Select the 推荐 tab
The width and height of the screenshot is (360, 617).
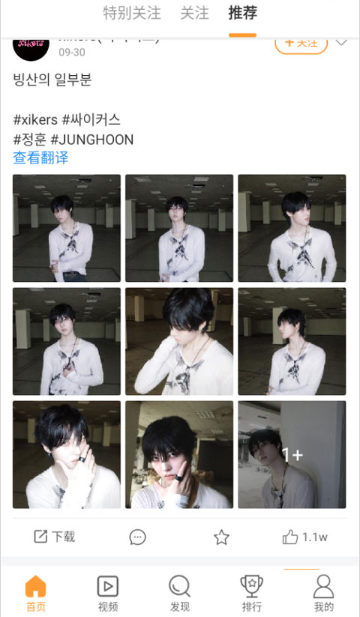pos(243,13)
